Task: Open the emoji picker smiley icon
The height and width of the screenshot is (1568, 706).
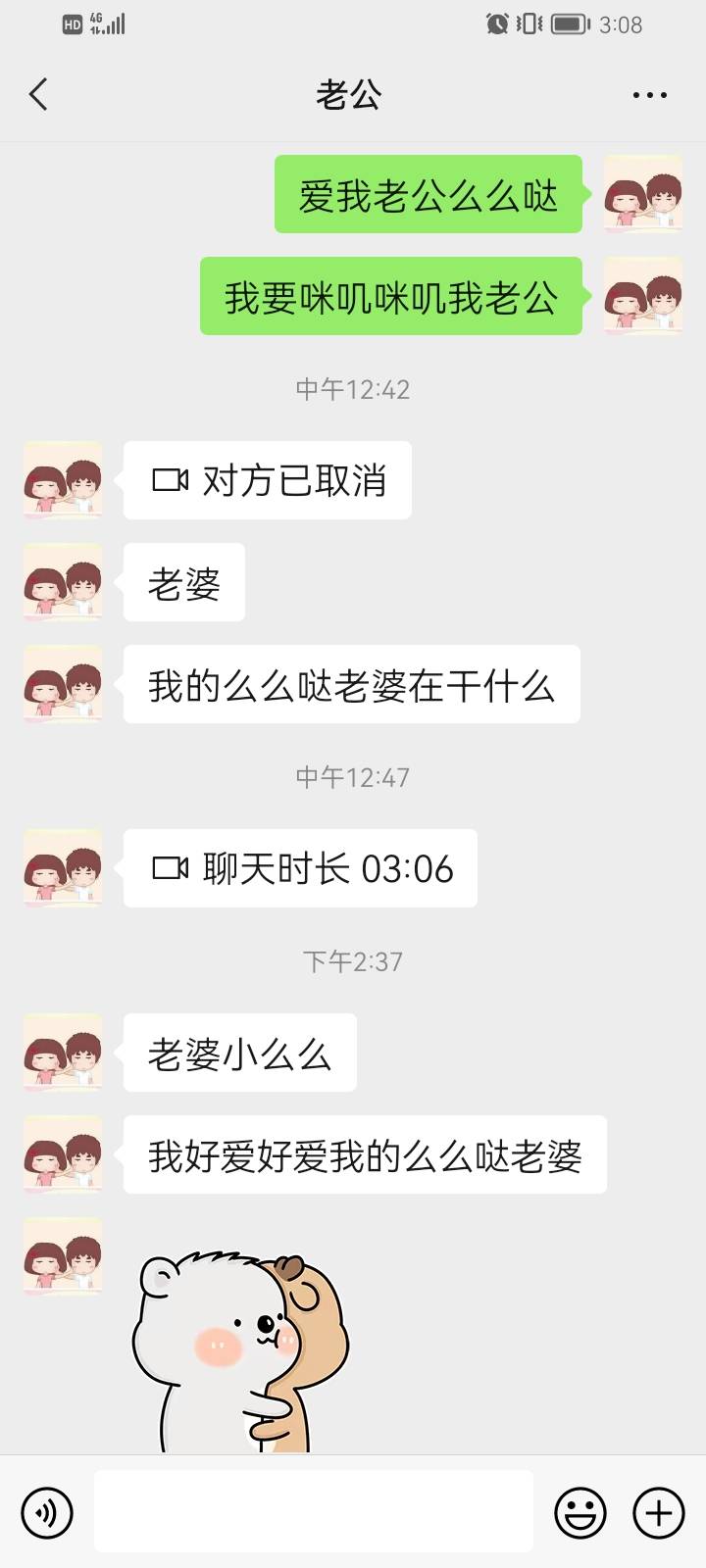Action: [579, 1512]
